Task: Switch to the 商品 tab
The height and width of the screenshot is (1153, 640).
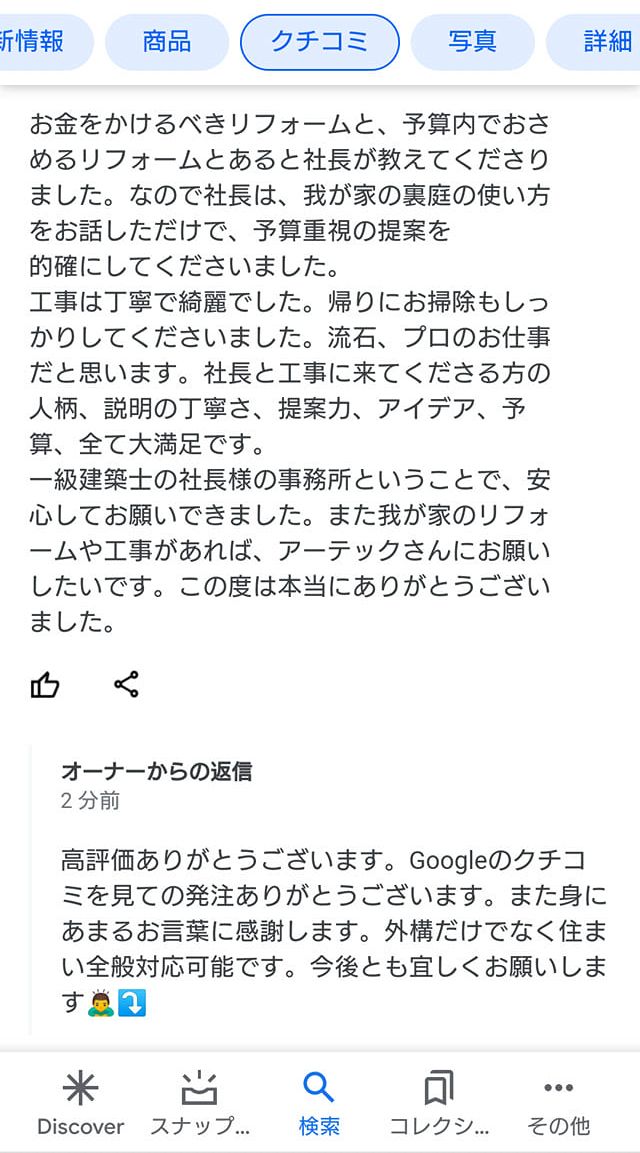Action: [x=167, y=42]
